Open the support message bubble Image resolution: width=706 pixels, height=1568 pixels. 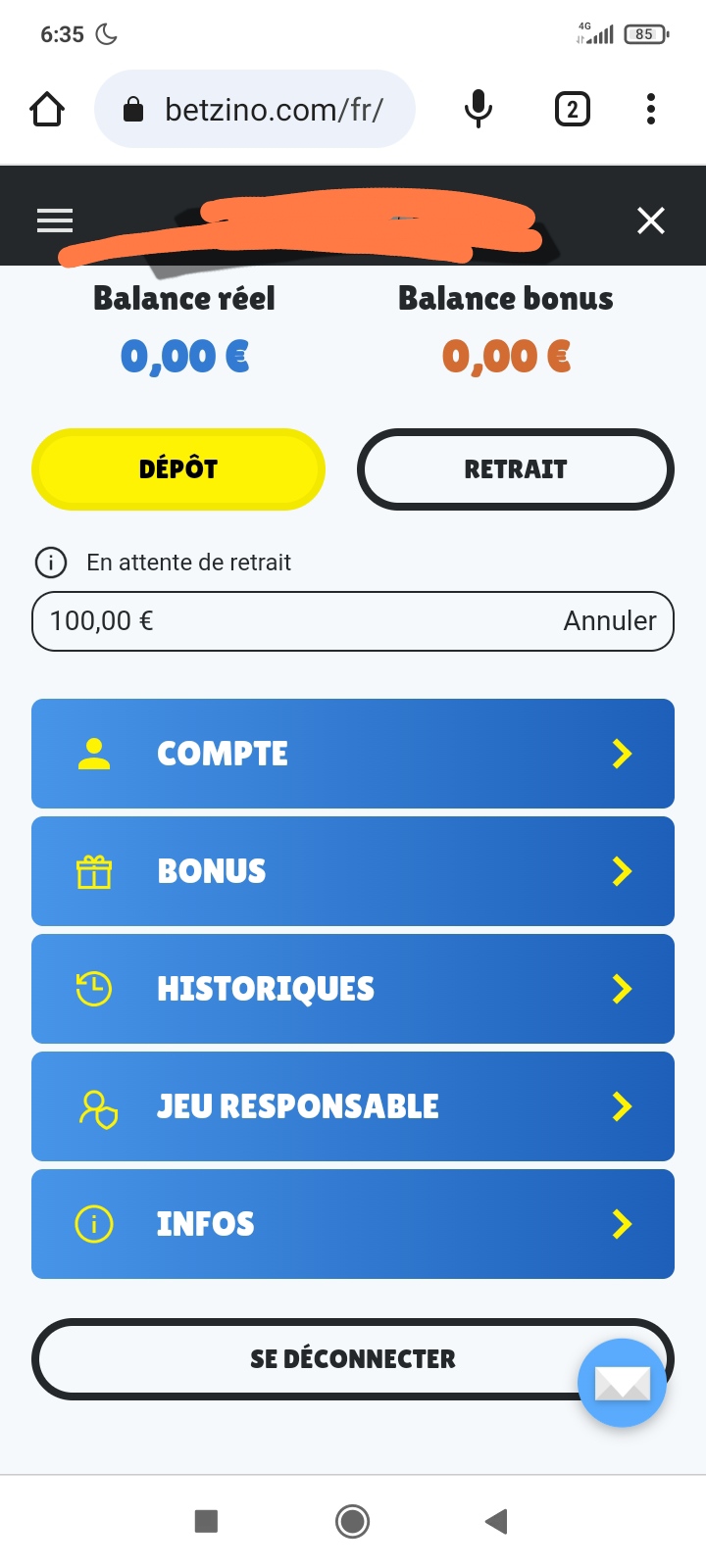pyautogui.click(x=623, y=1383)
